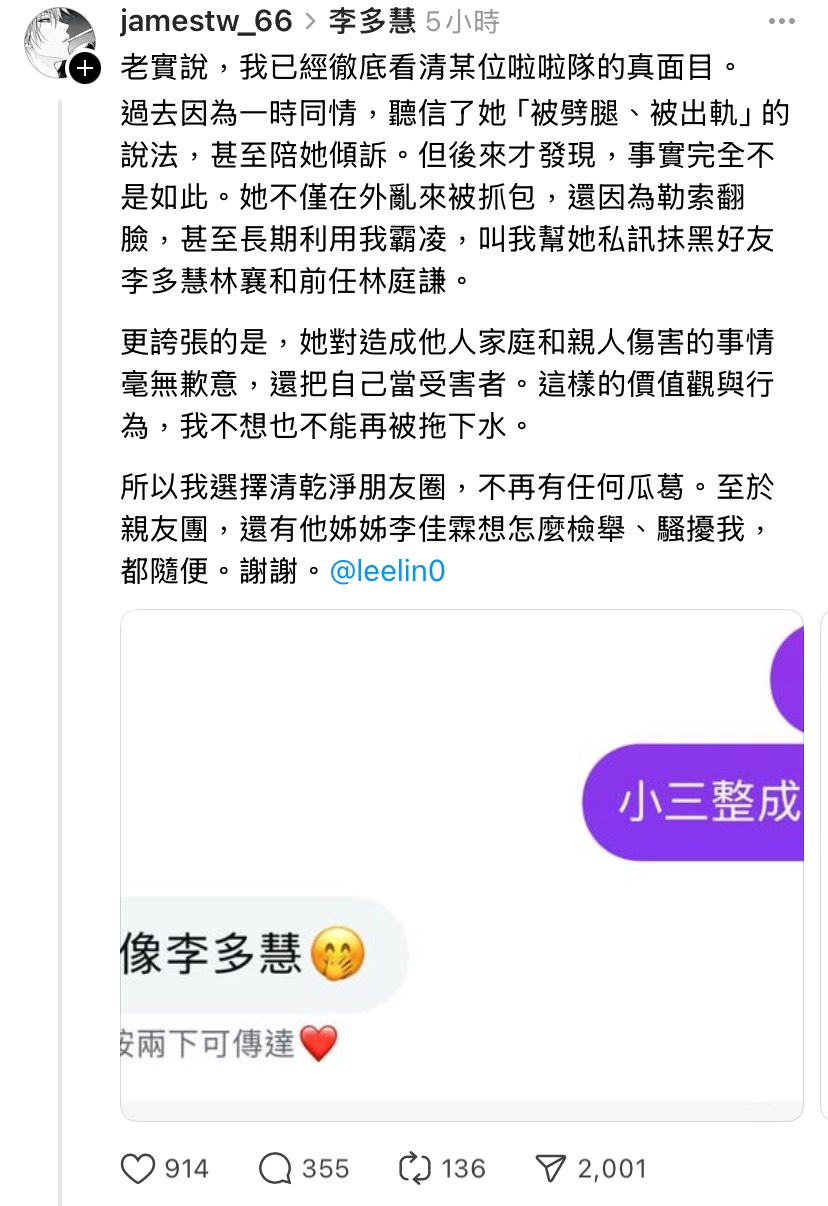This screenshot has width=828, height=1206.
Task: Open the comments with 355 replies
Action: pyautogui.click(x=275, y=1168)
